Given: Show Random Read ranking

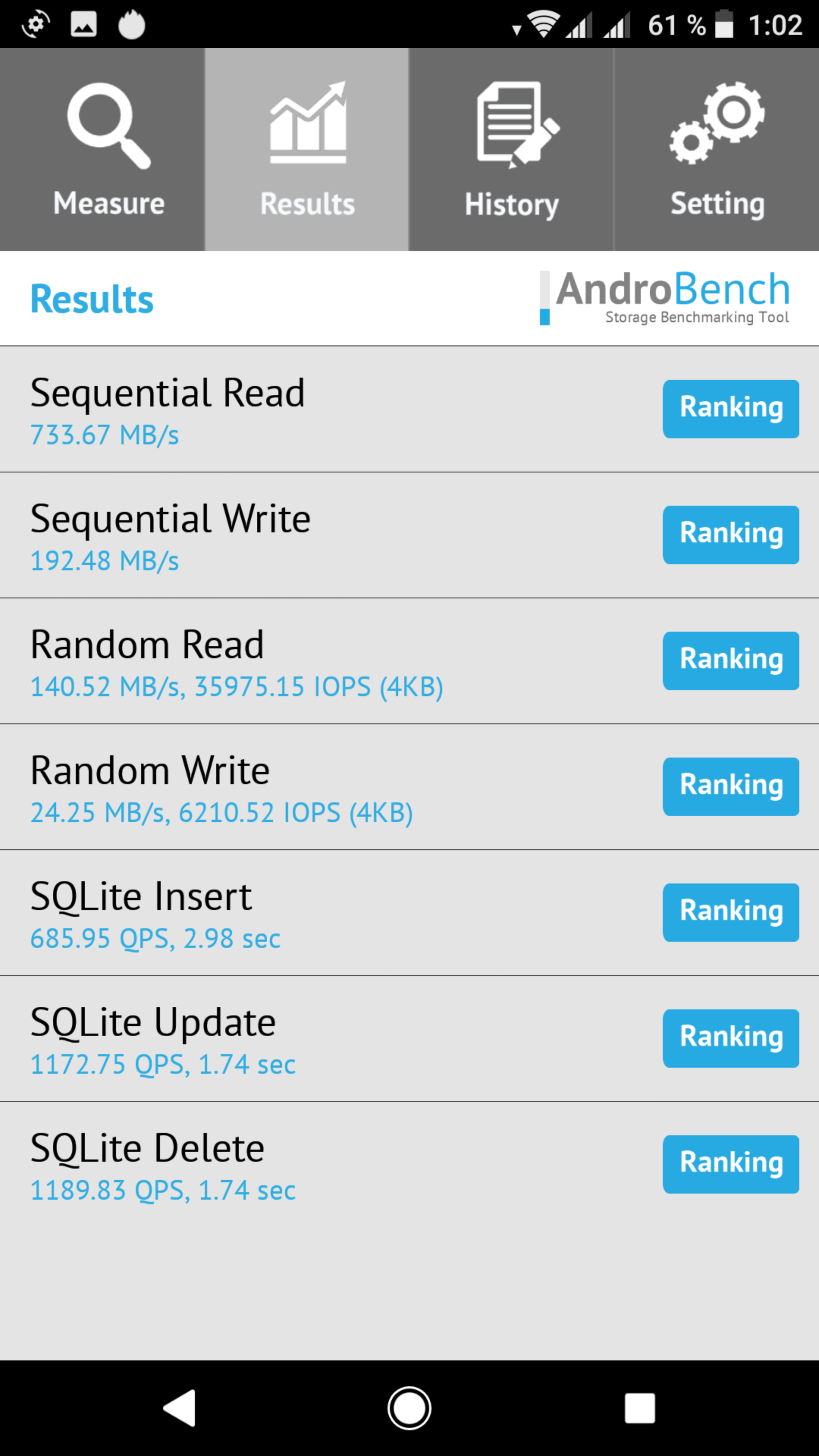Looking at the screenshot, I should (x=730, y=661).
